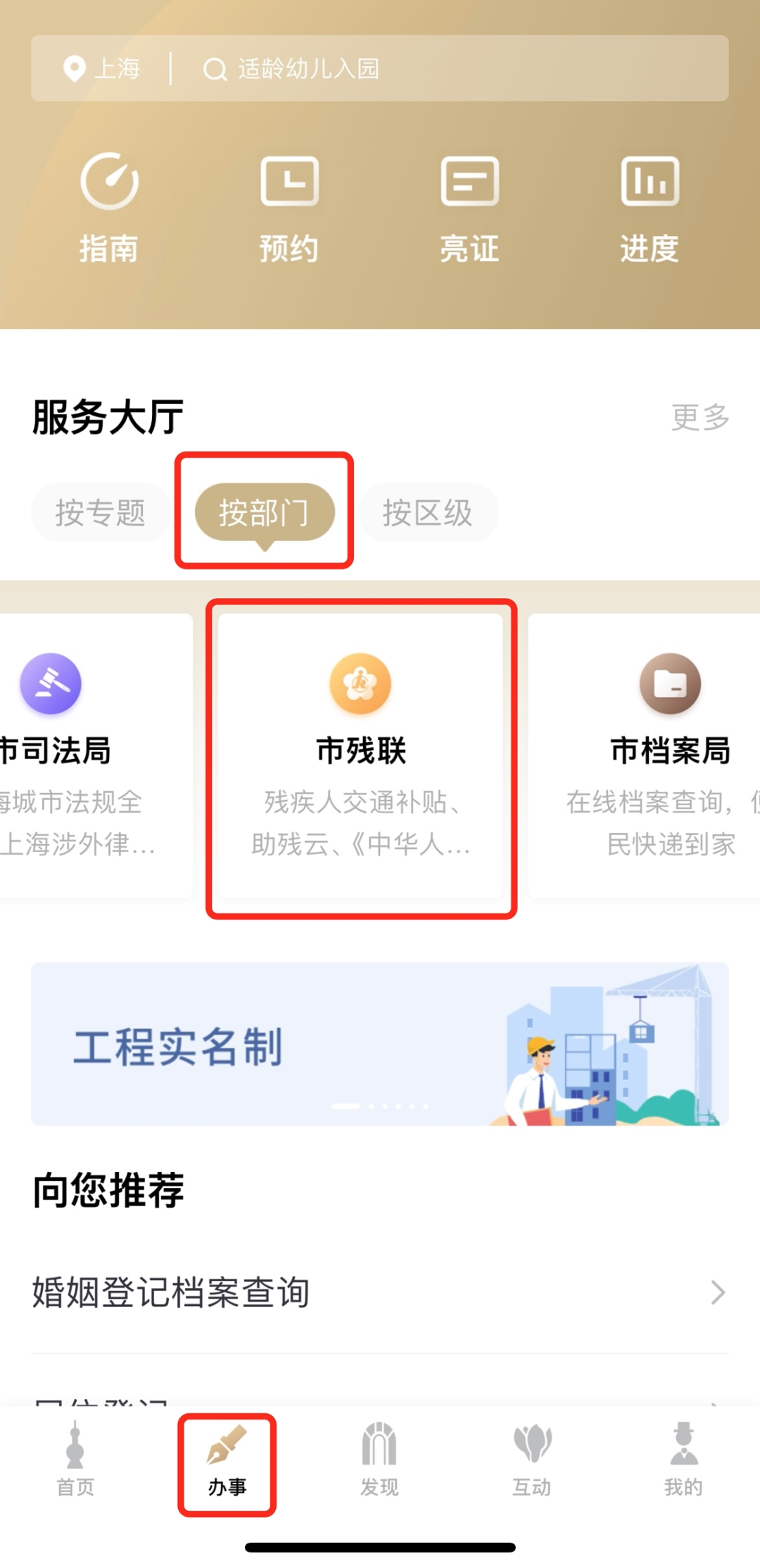The width and height of the screenshot is (760, 1568).
Task: Open 婚姻登记档案查询 row
Action: coord(380,1292)
